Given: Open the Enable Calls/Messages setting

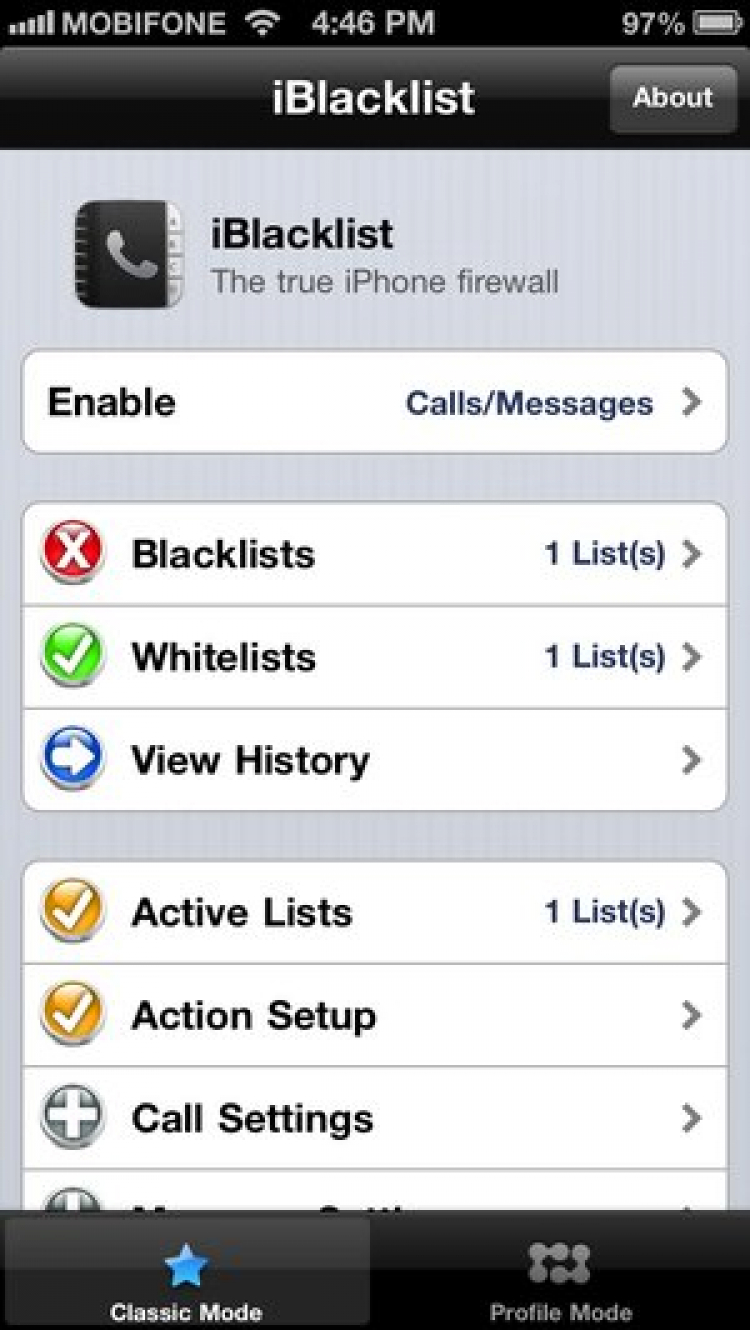Looking at the screenshot, I should (374, 403).
